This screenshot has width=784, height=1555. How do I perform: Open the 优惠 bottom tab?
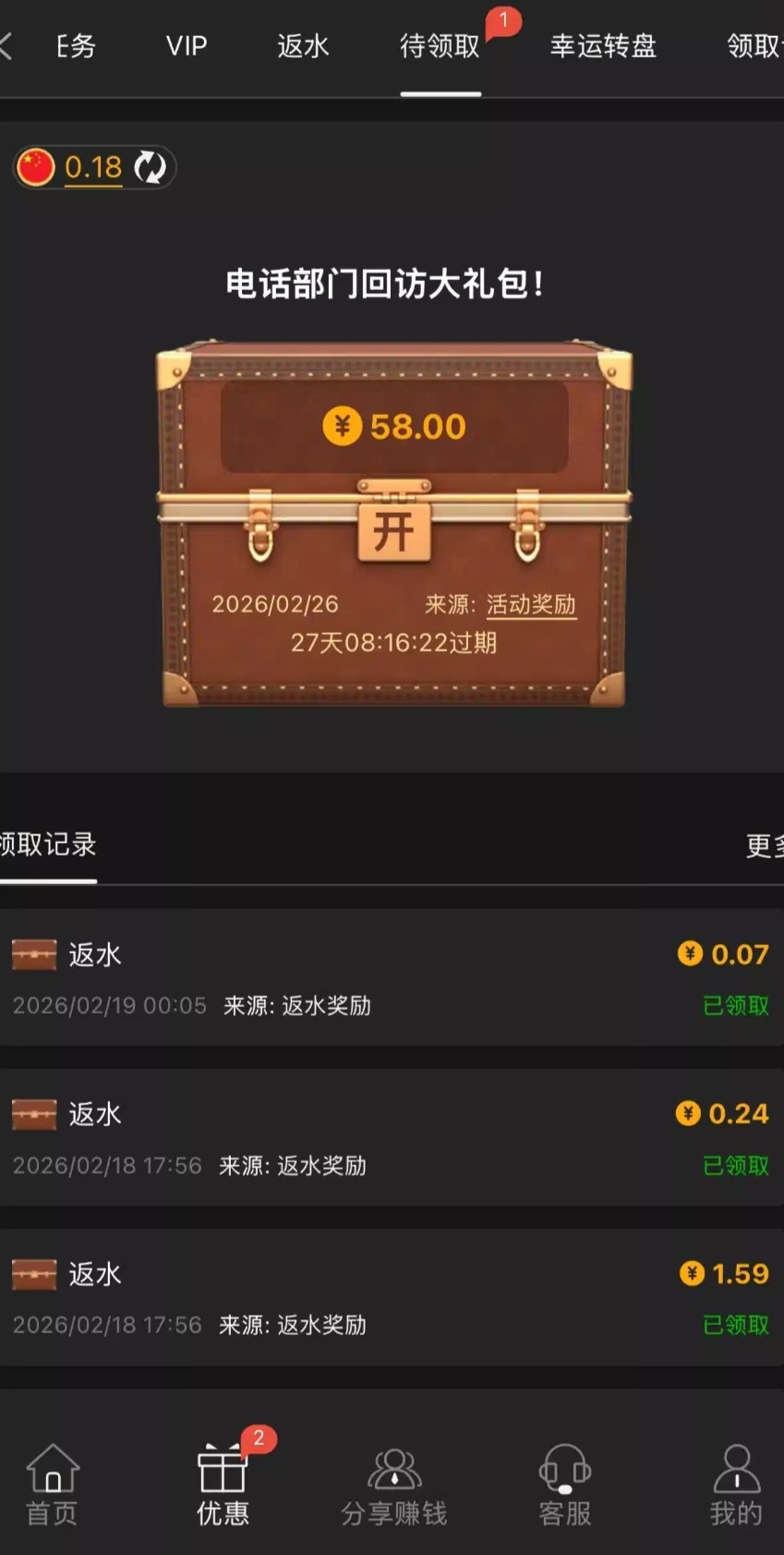223,1484
